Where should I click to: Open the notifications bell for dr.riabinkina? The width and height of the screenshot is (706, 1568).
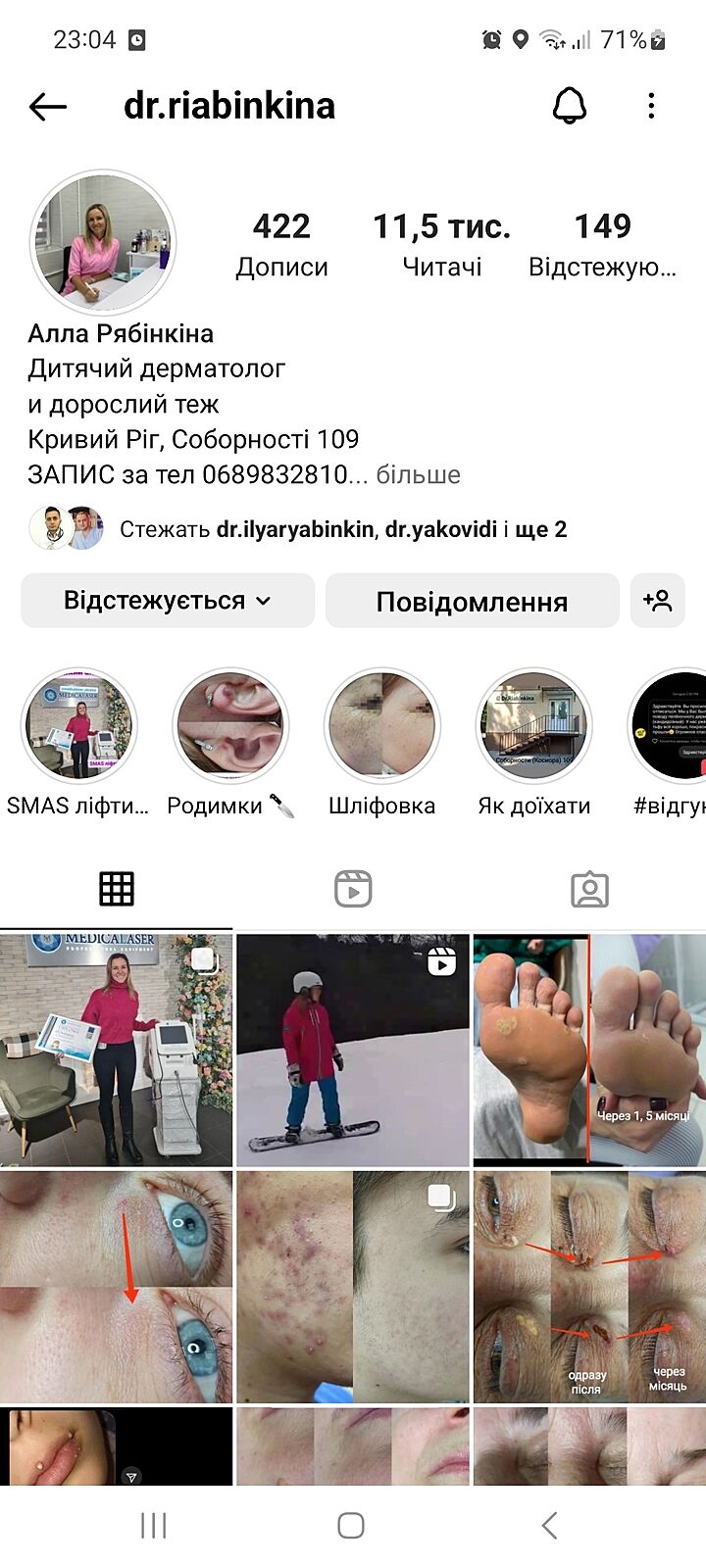[569, 106]
